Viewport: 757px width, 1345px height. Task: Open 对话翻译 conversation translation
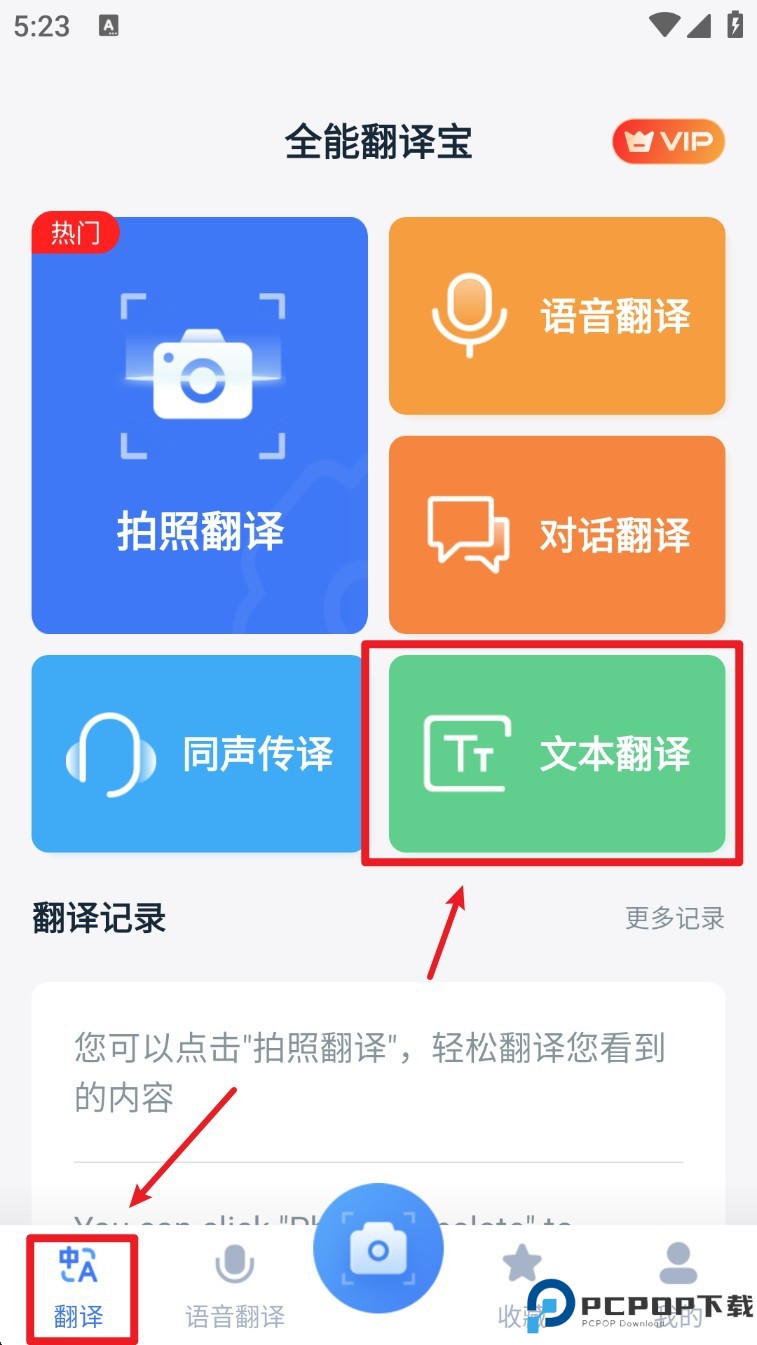click(x=557, y=535)
